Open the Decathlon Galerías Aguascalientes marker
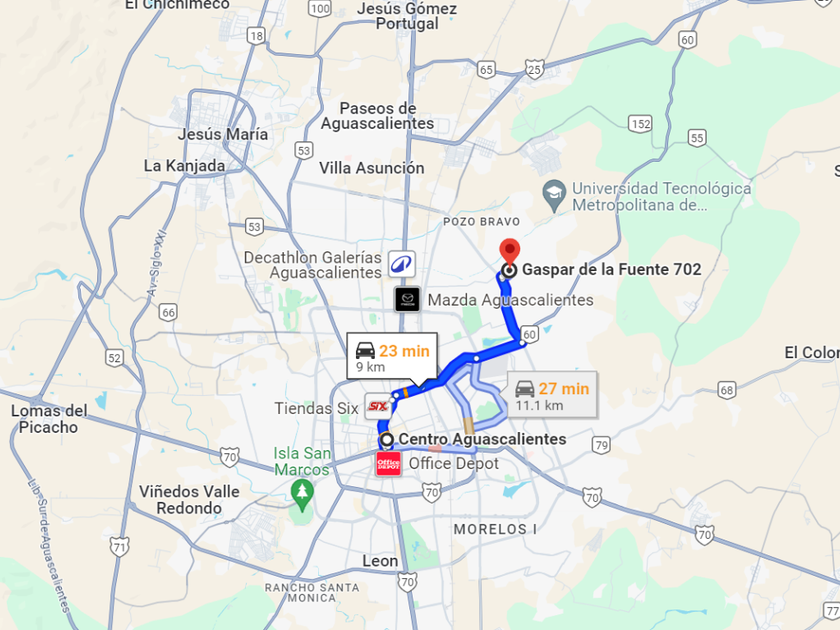Screen dimensions: 840x630 pos(402,265)
